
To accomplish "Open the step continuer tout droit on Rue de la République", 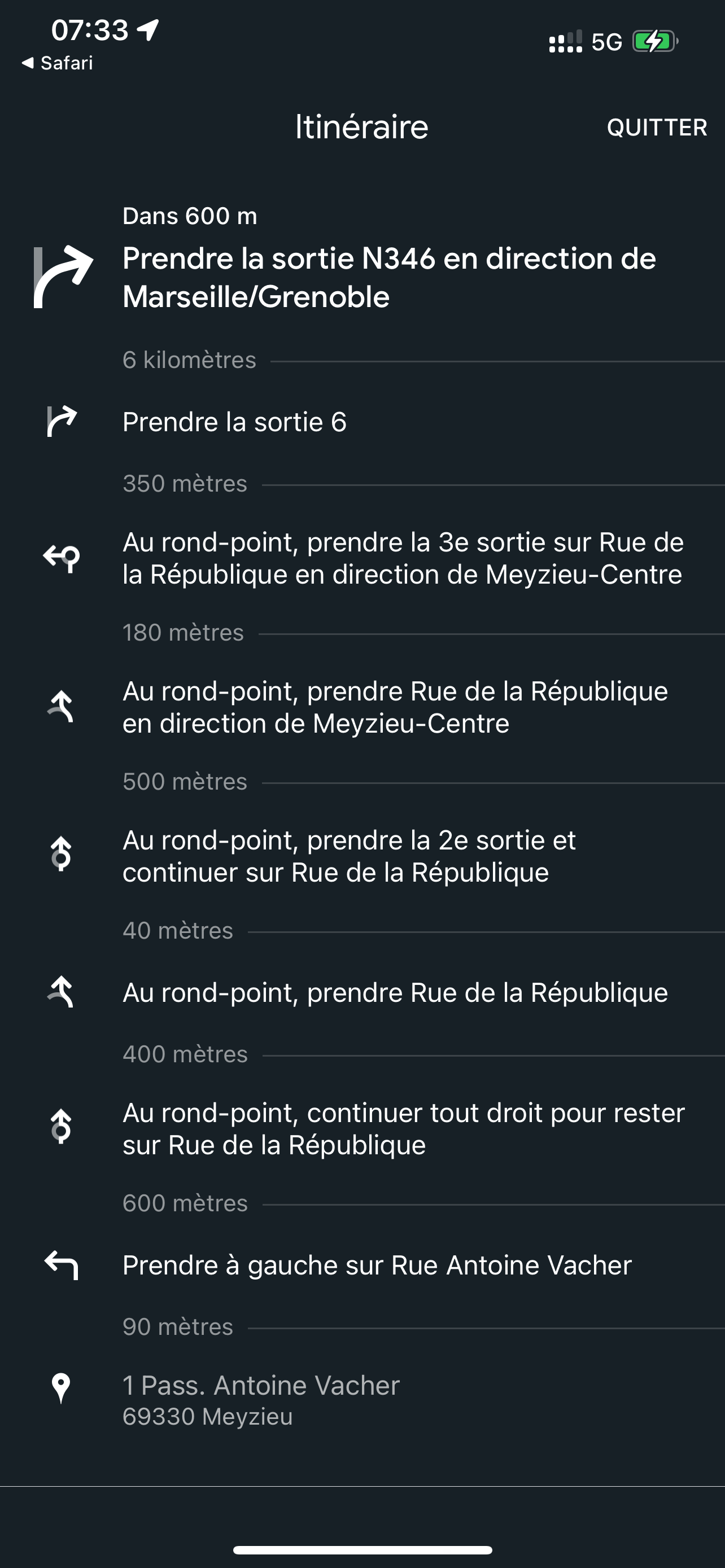I will point(362,1128).
